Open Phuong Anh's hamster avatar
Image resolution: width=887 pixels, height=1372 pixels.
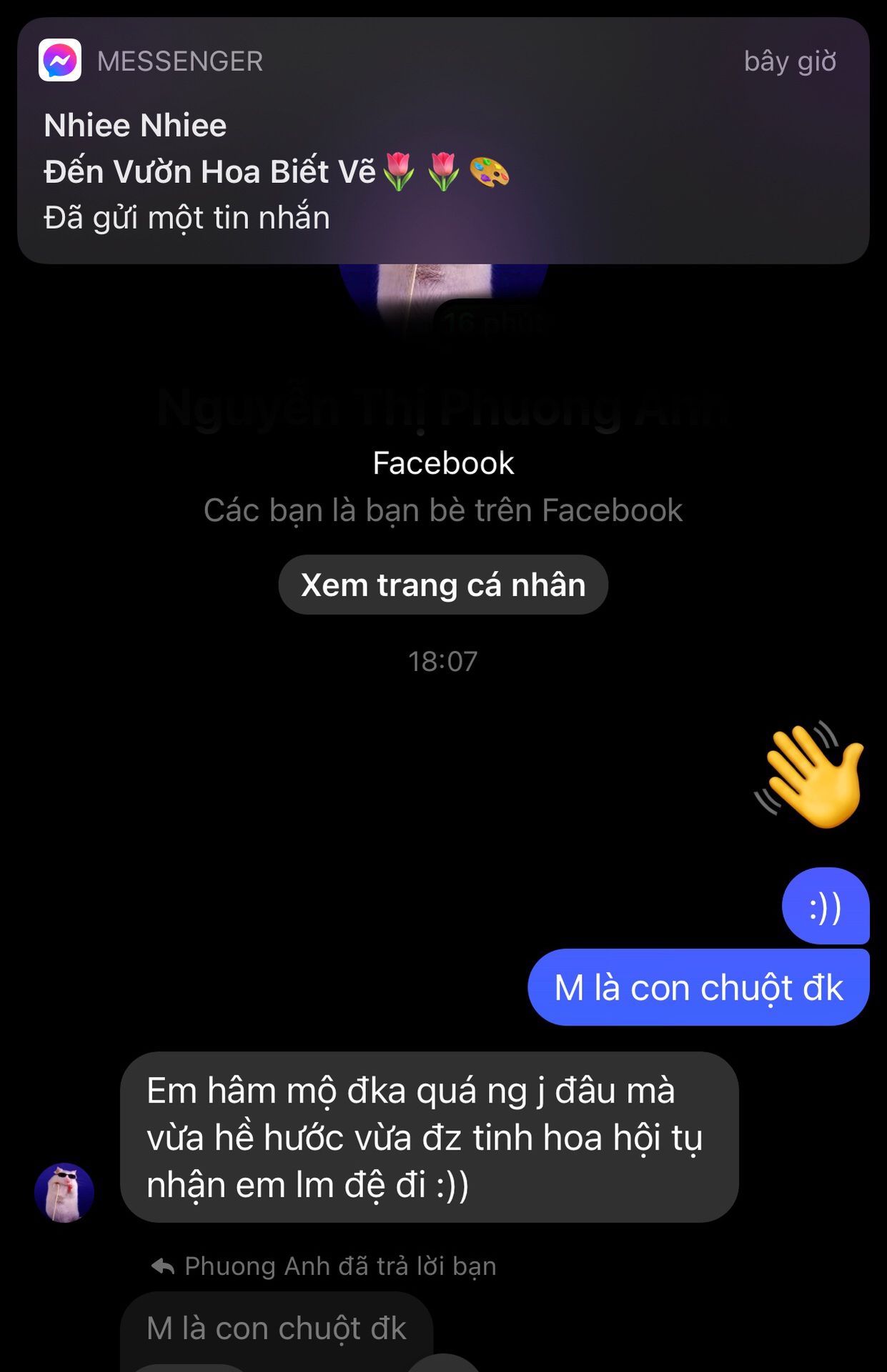(64, 1192)
